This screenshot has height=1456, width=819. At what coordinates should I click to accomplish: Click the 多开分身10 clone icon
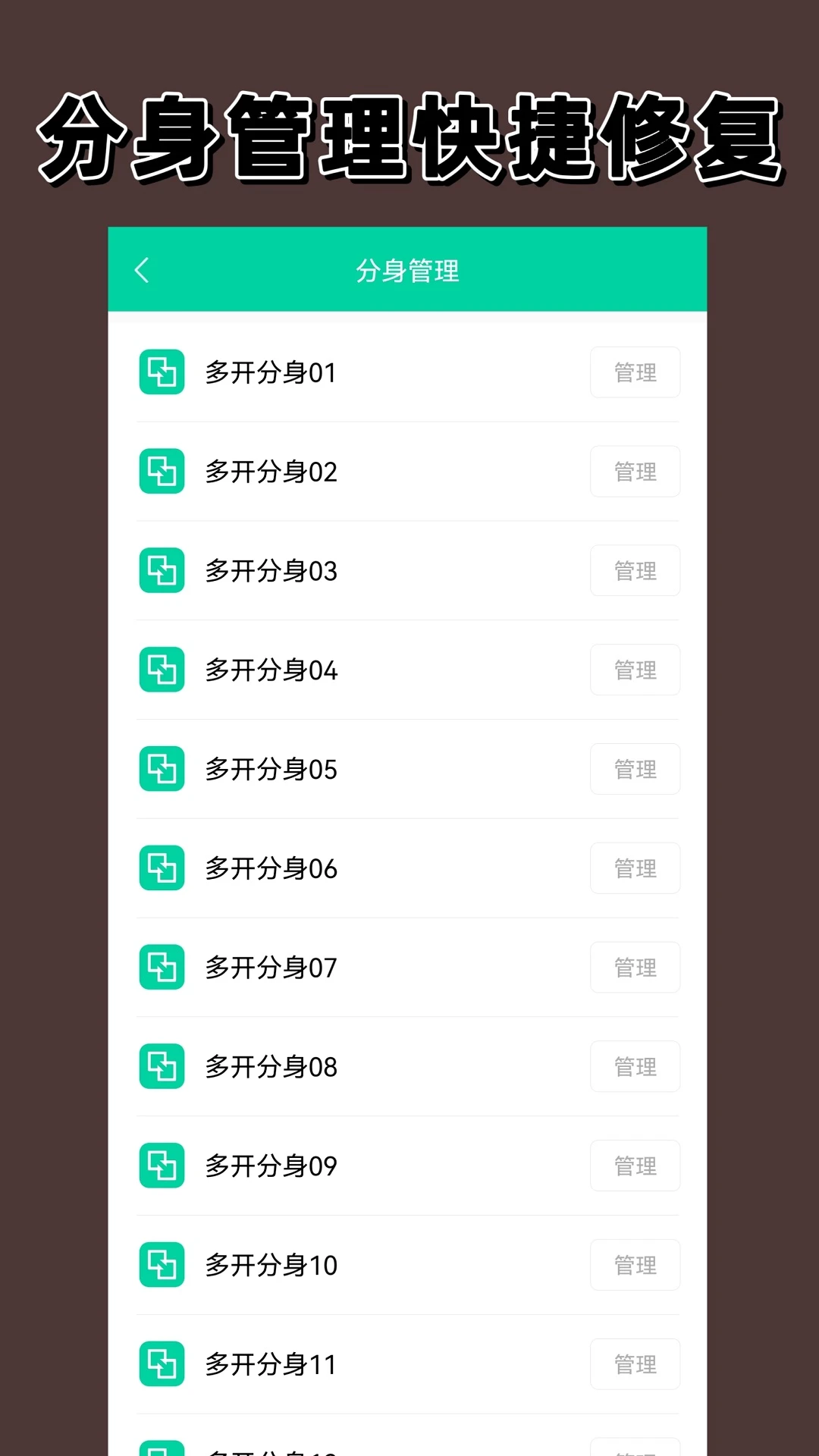pos(162,1265)
